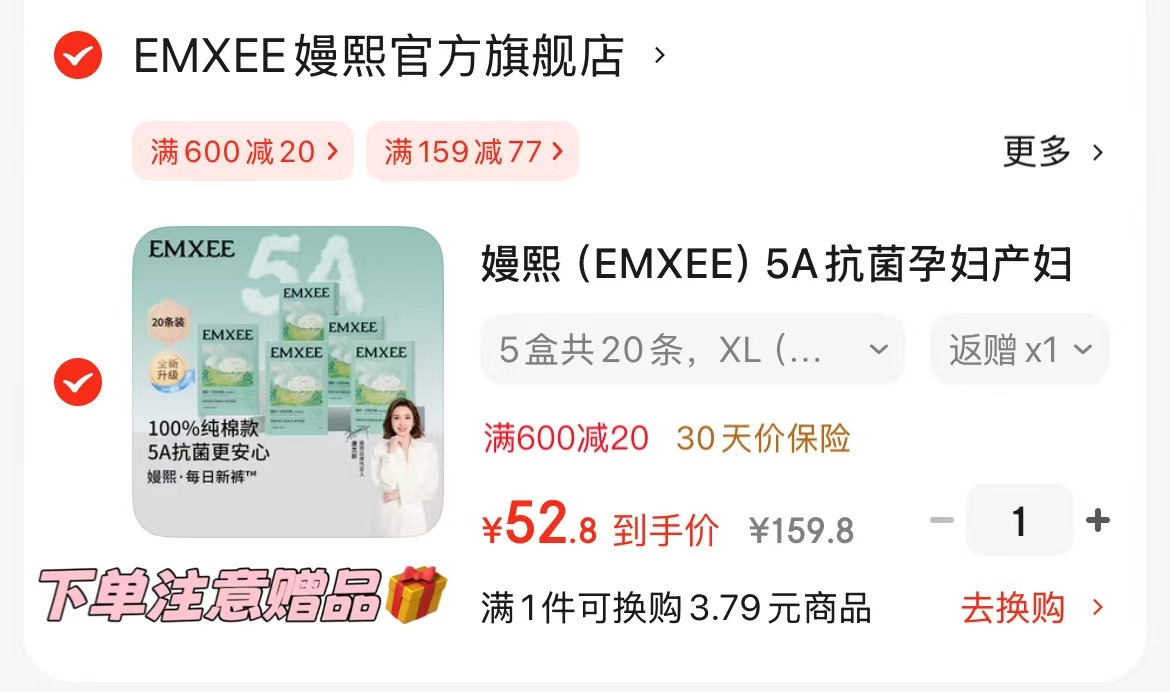Uncheck the EMXEE嫚熙官方旗舰店 store checkbox
This screenshot has width=1170, height=692.
[78, 55]
